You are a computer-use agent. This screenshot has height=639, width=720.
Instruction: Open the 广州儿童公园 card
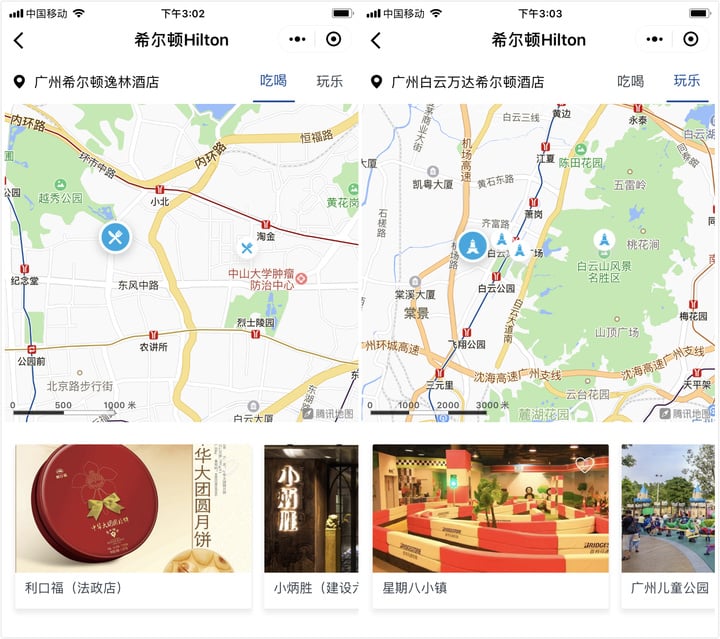tap(668, 525)
